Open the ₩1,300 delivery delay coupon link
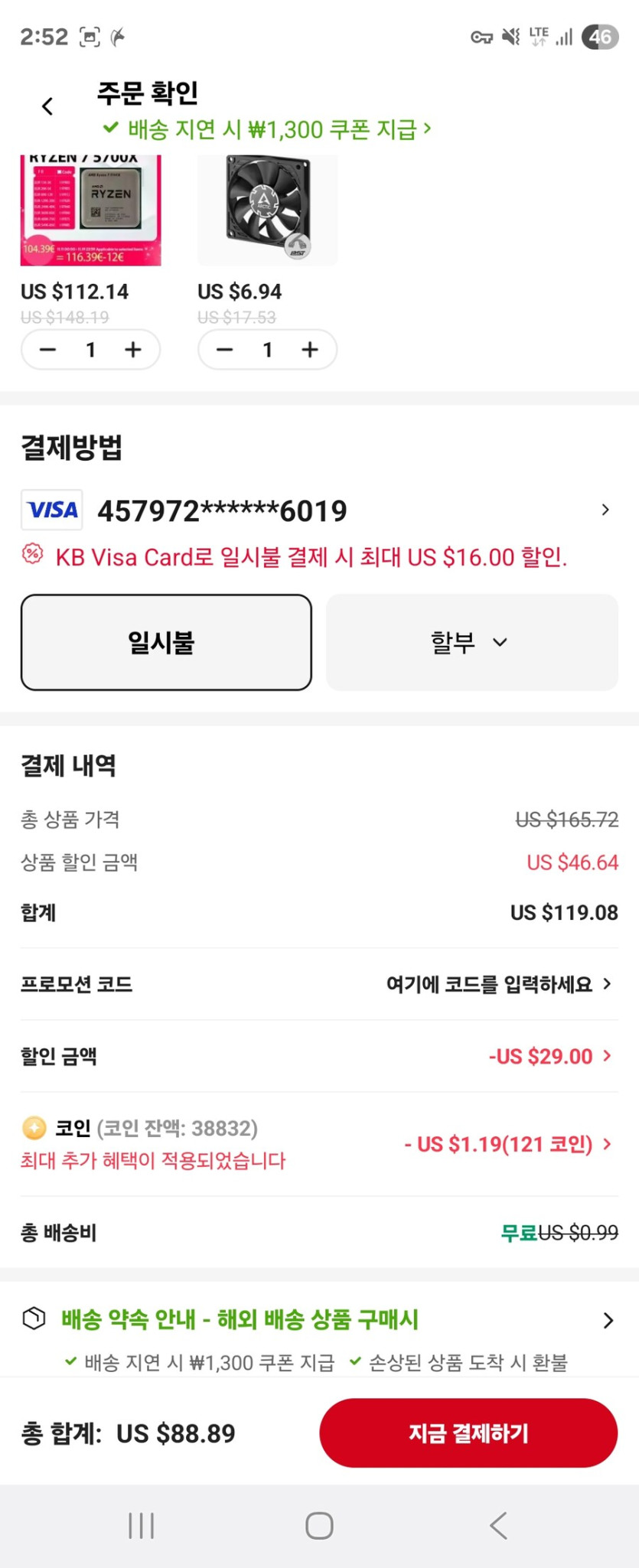Screen dimensions: 639x1568 [x=268, y=128]
